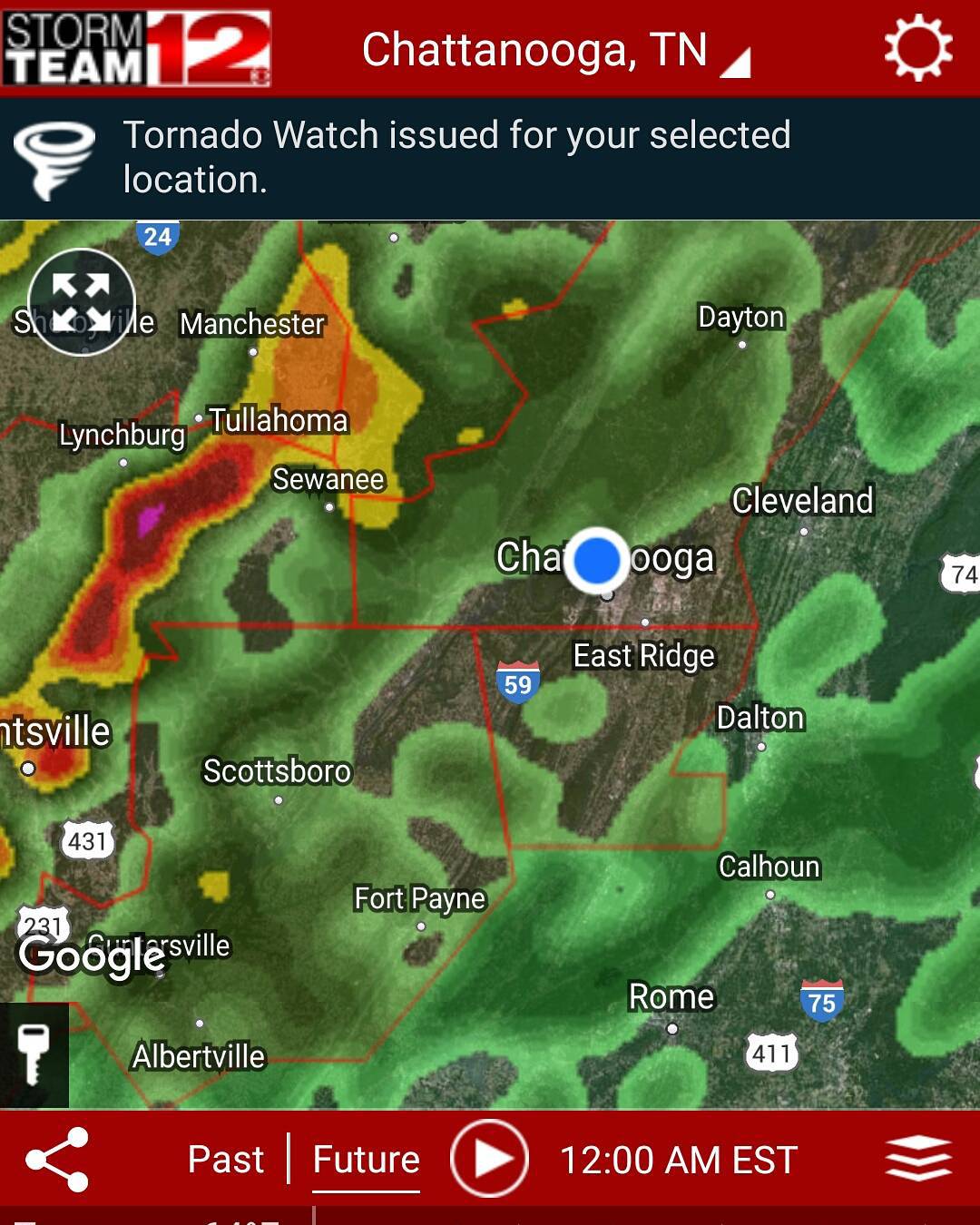Switch to Past radar
This screenshot has width=980, height=1225.
click(225, 1160)
